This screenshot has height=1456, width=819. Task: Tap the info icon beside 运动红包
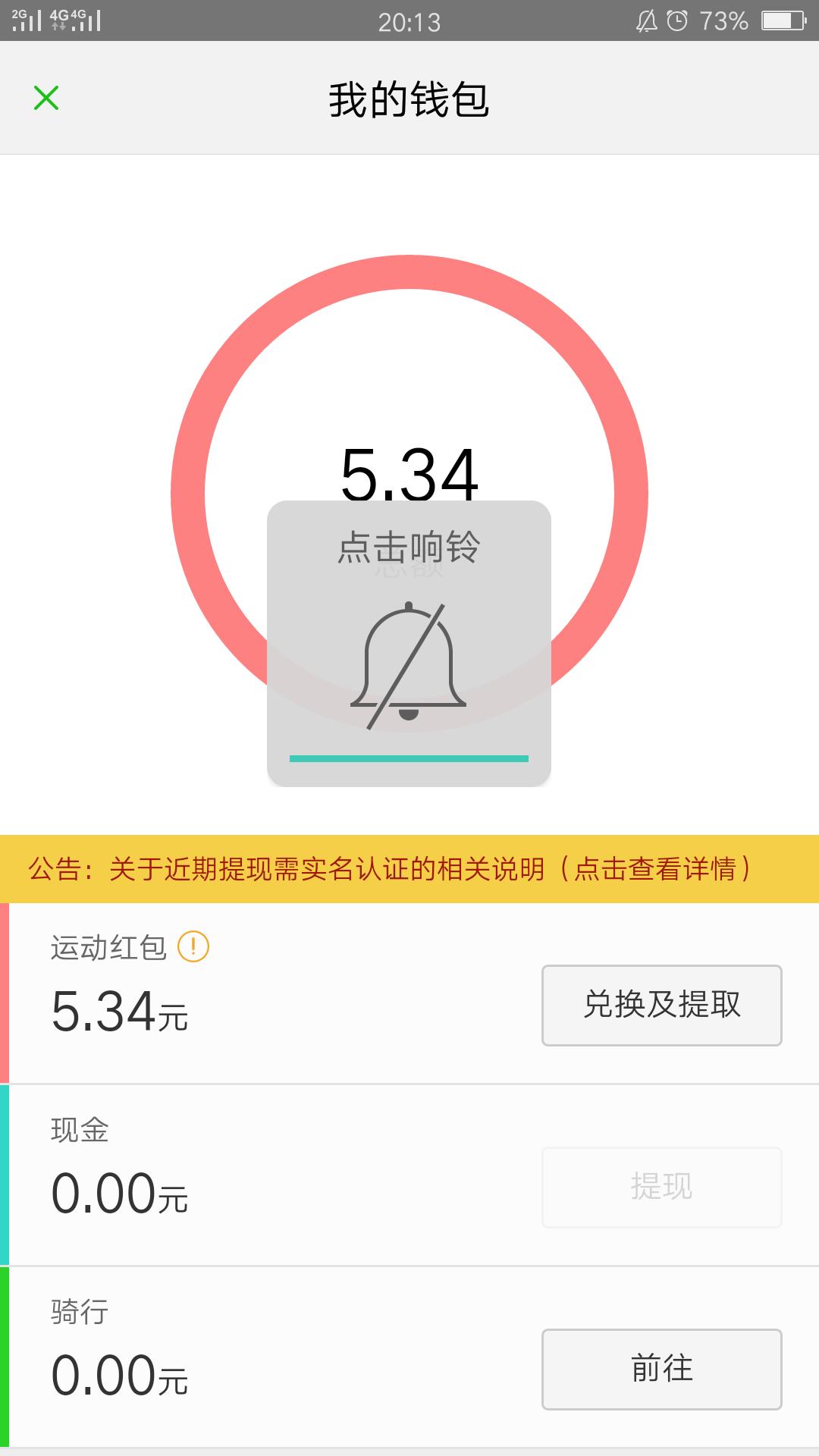click(193, 946)
